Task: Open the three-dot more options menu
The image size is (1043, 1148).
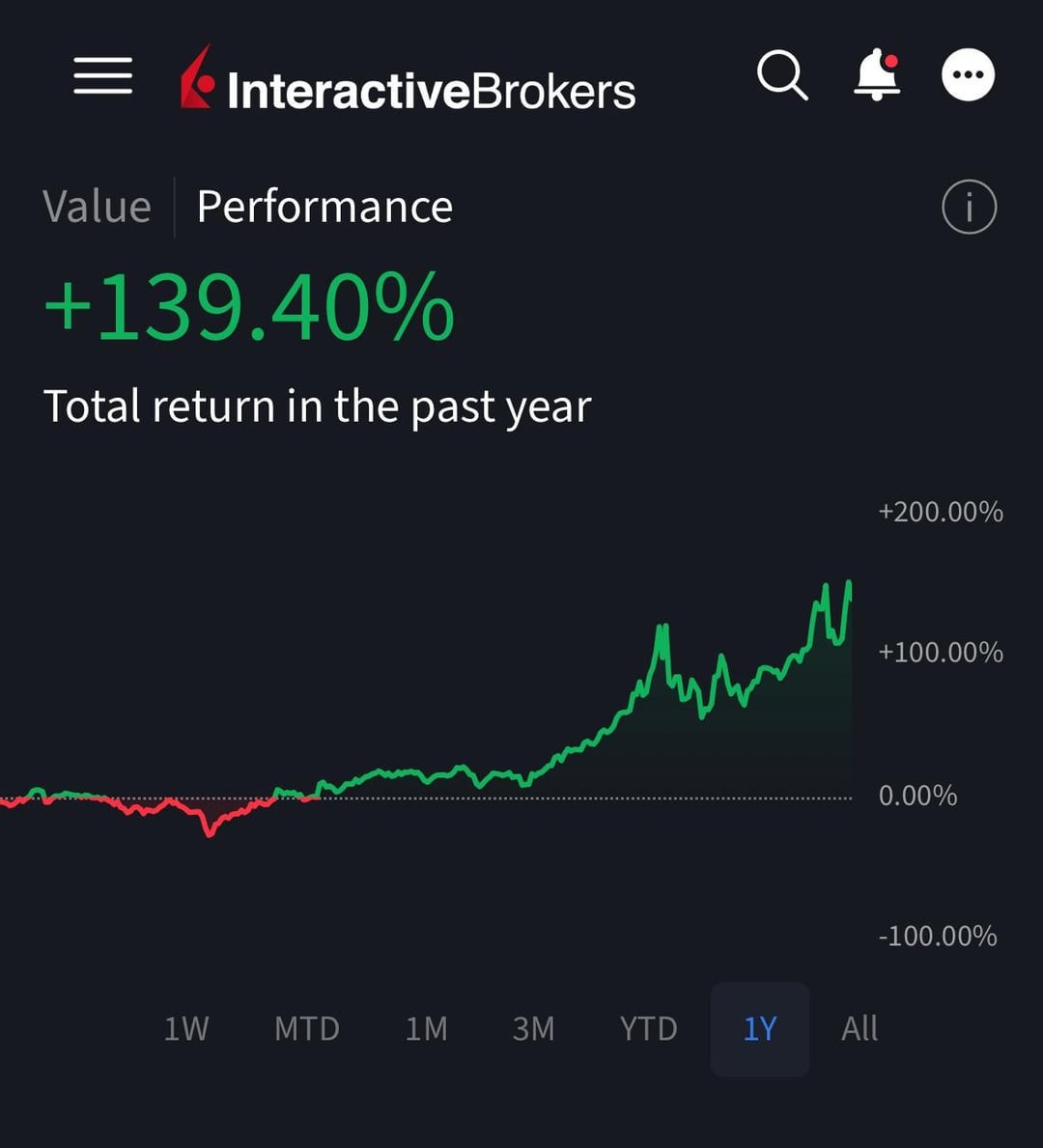Action: tap(968, 75)
